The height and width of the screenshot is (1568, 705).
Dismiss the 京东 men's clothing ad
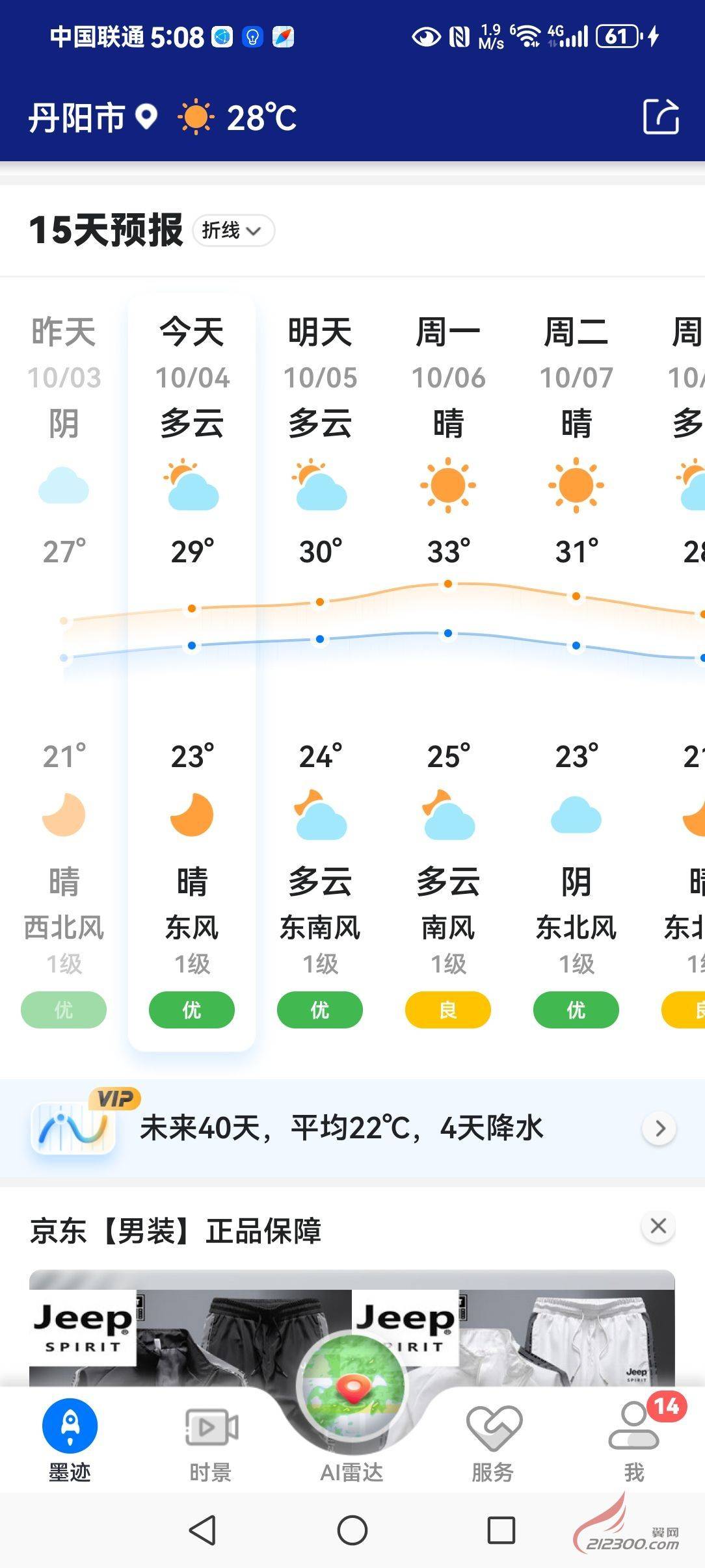pyautogui.click(x=658, y=1226)
